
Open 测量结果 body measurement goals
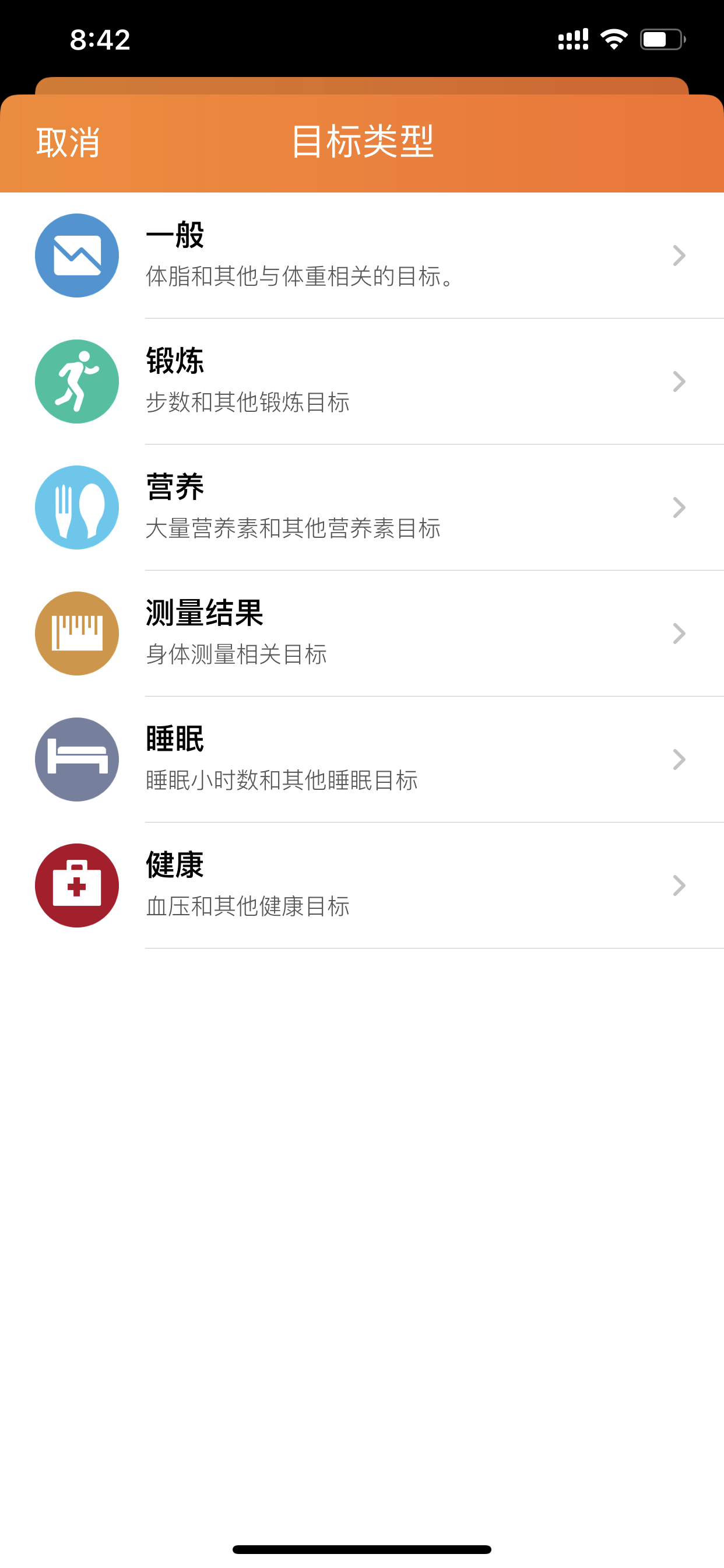tap(362, 633)
